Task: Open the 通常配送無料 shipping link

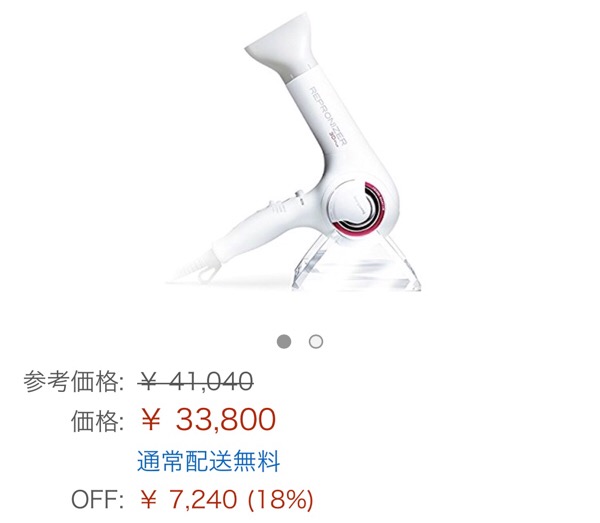Action: (x=208, y=461)
